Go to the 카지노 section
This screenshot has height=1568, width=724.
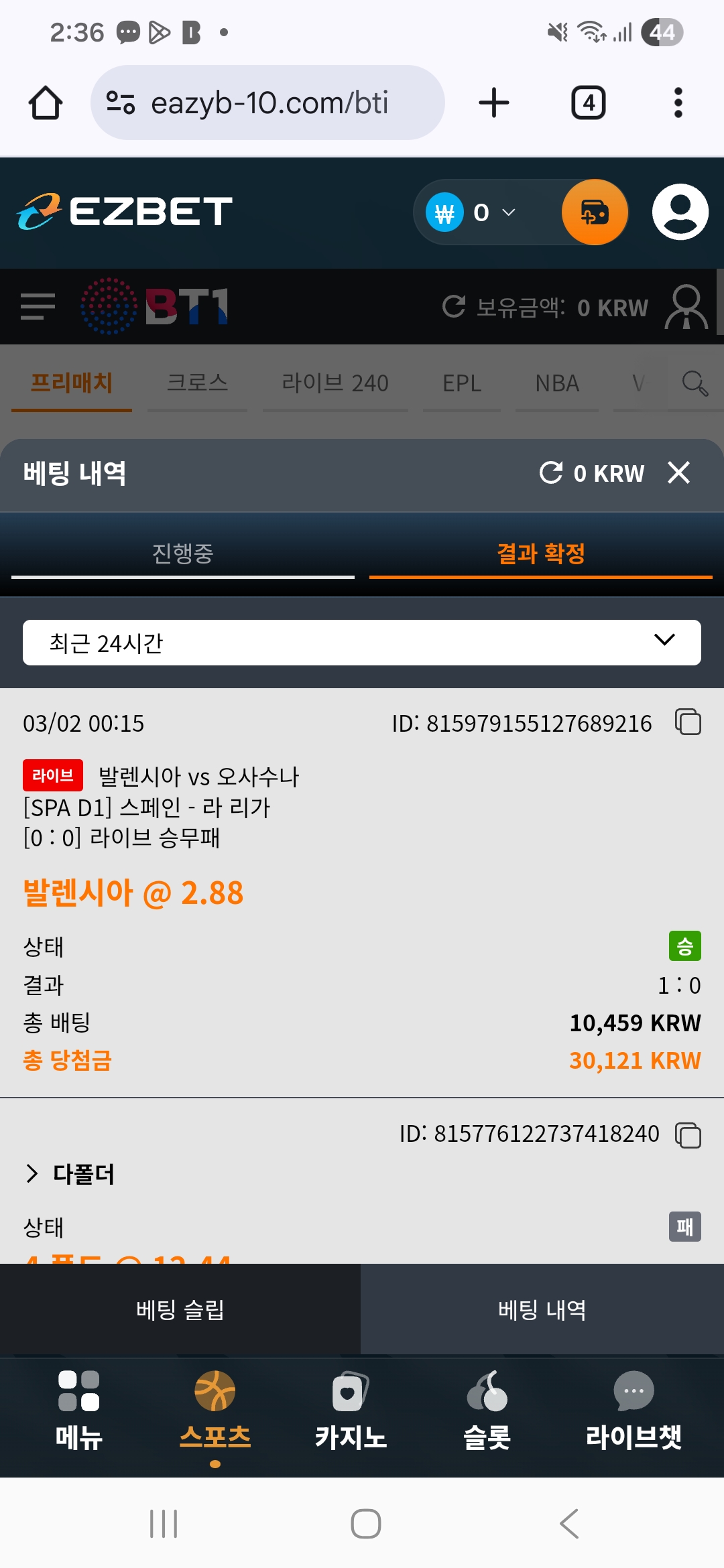[350, 1409]
